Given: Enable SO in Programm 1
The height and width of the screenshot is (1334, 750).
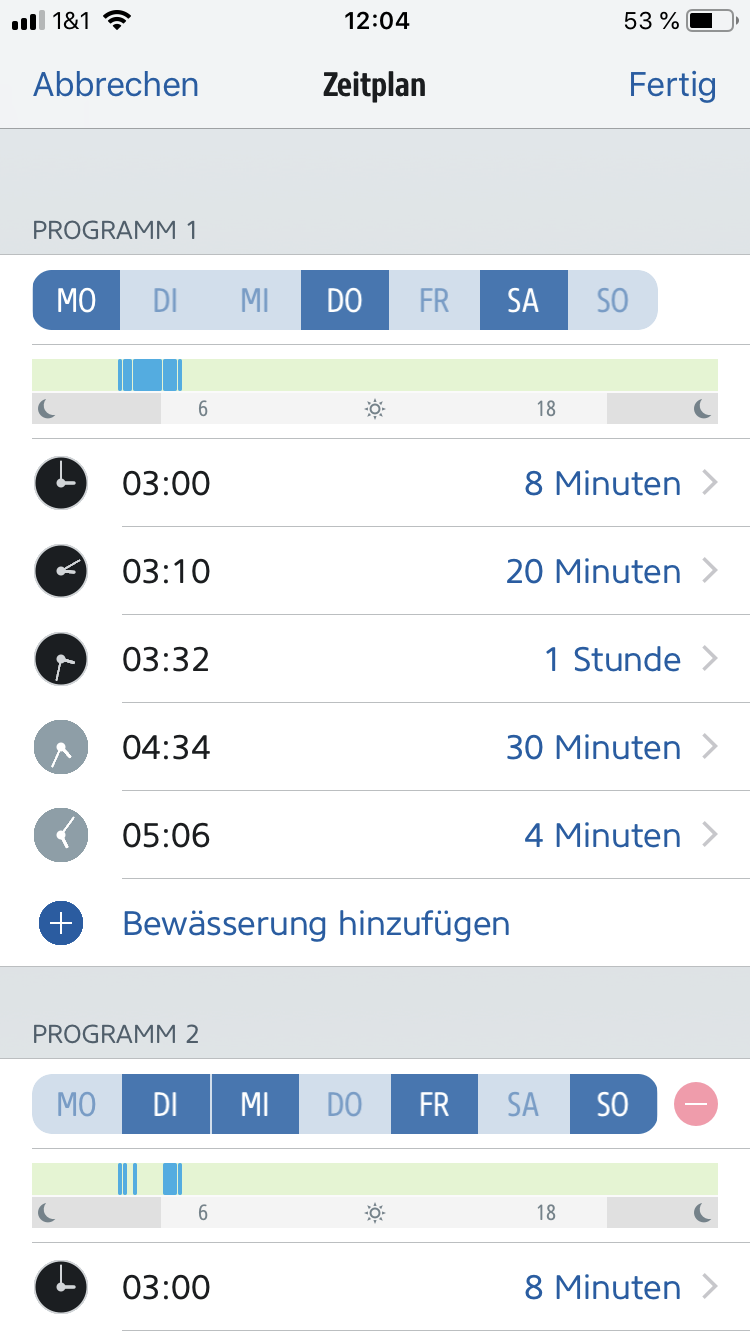Looking at the screenshot, I should click(x=613, y=300).
